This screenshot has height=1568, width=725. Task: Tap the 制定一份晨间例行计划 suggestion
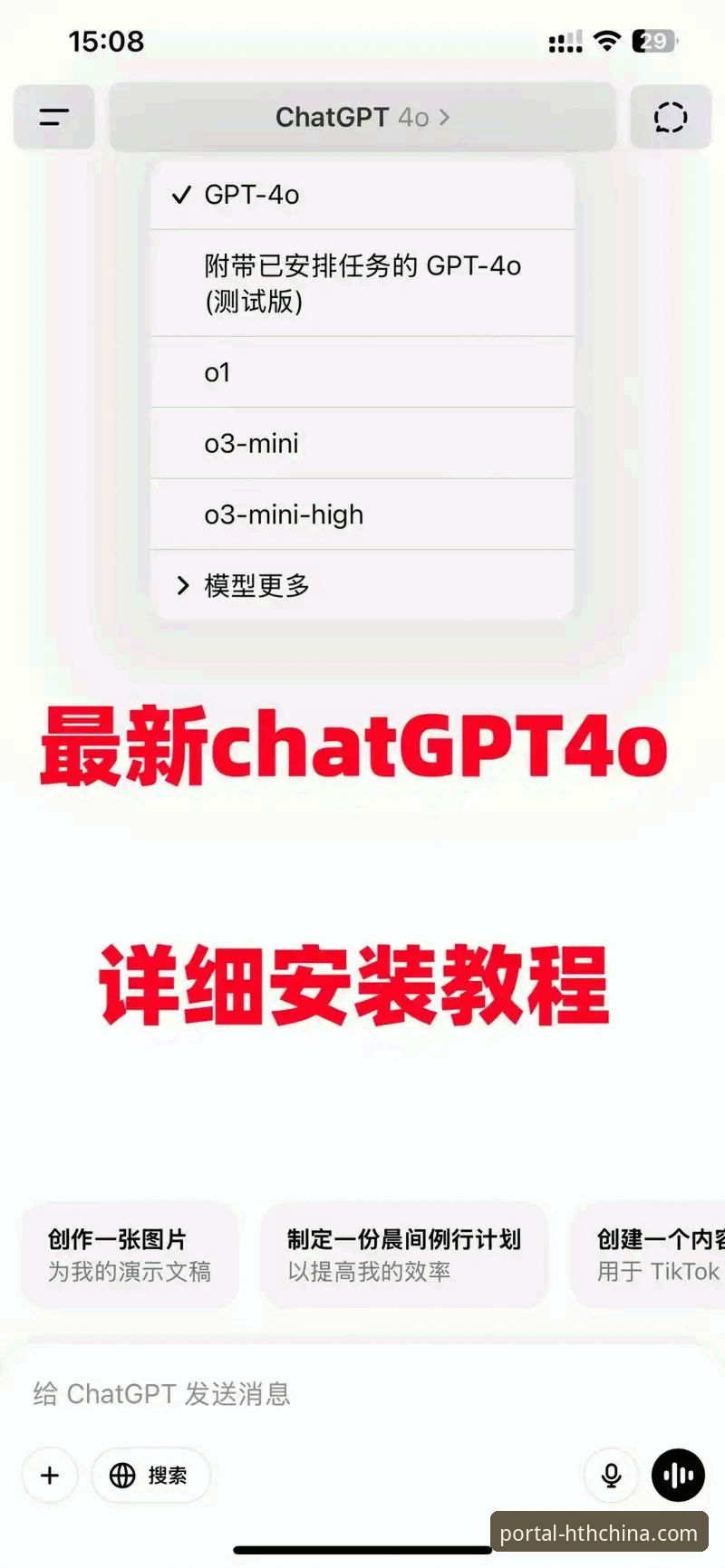(404, 1256)
